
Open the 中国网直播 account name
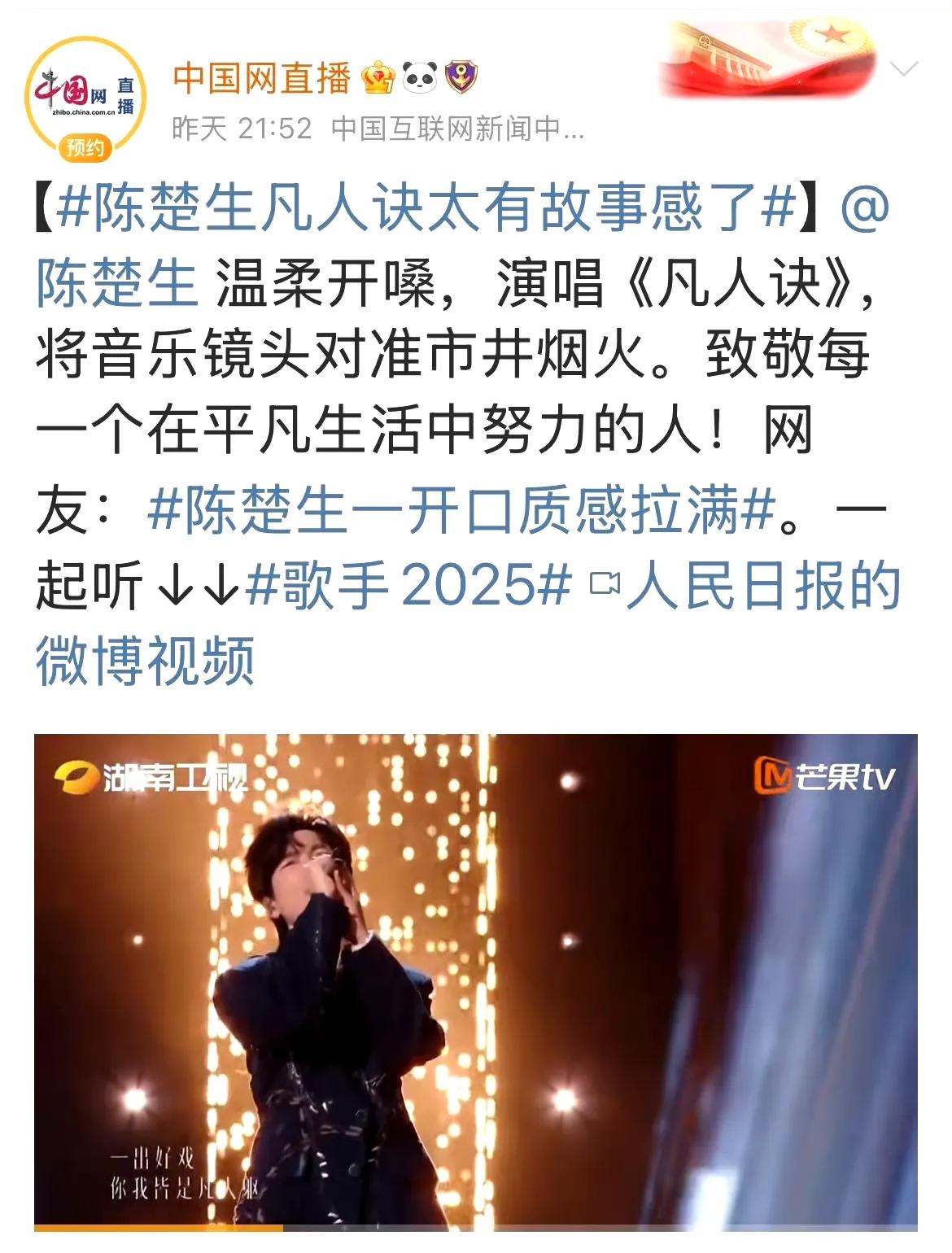pyautogui.click(x=261, y=78)
